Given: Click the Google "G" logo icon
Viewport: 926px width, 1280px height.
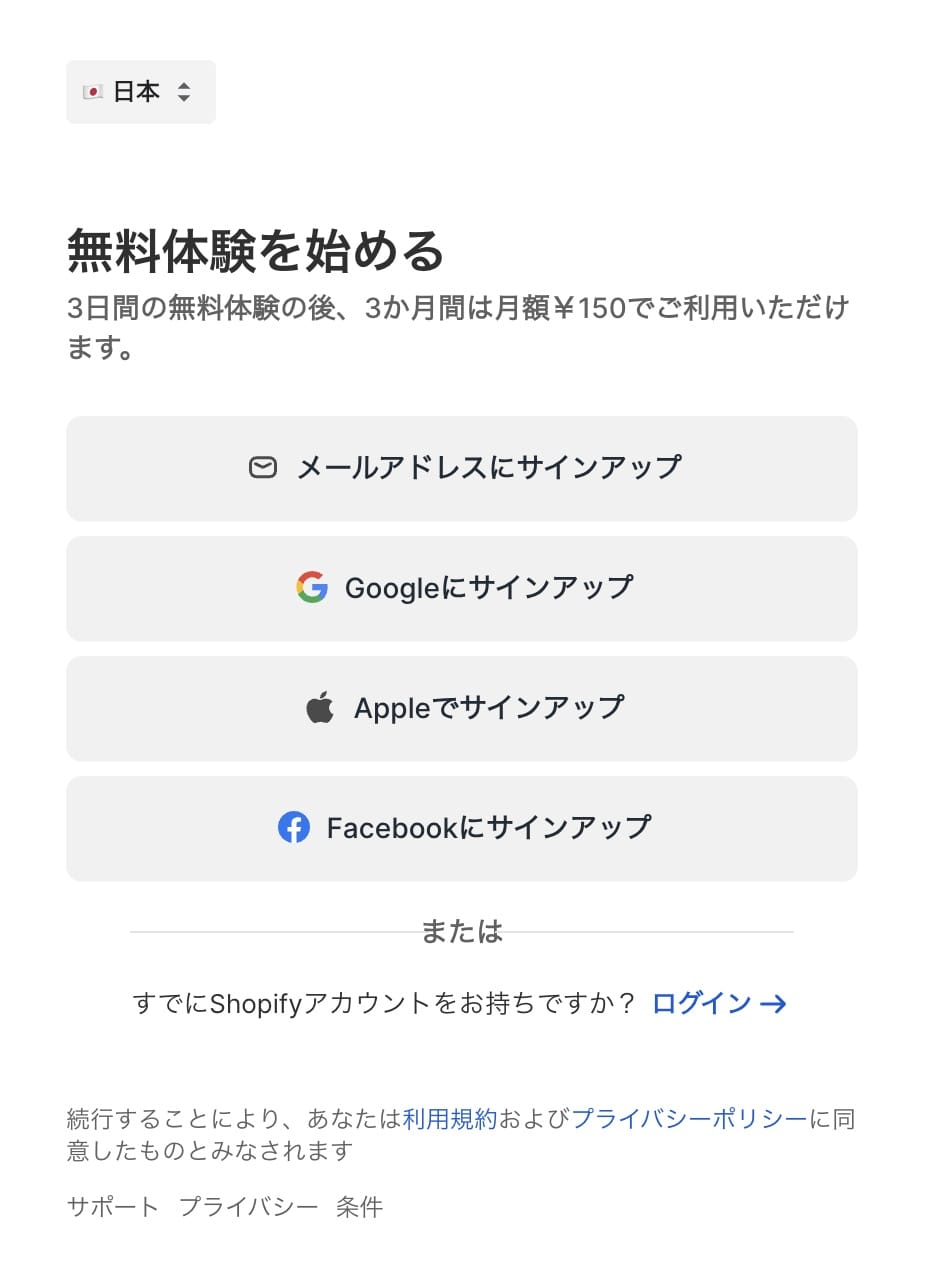Looking at the screenshot, I should click(312, 587).
